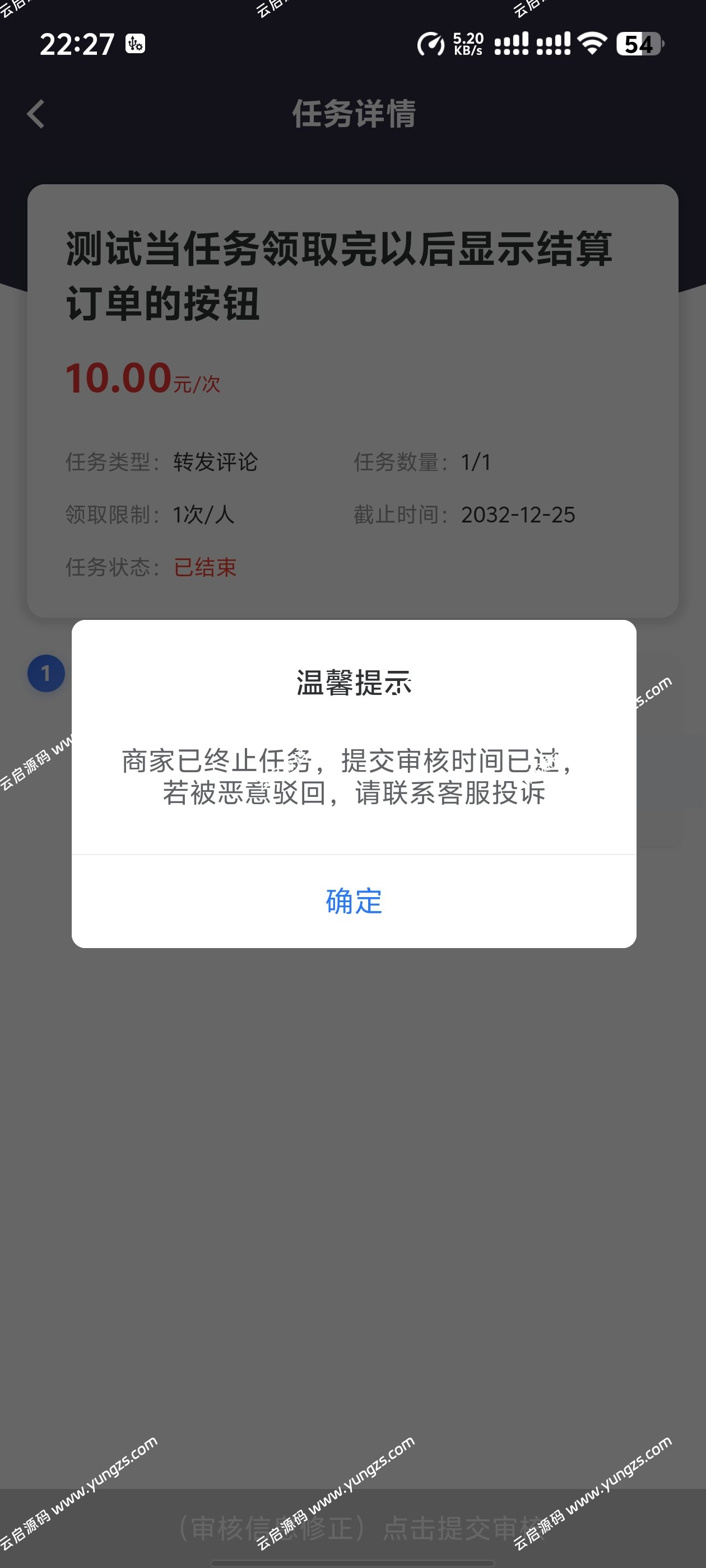Viewport: 706px width, 1568px height.
Task: Tap the first SIM signal strength icon
Action: tap(512, 44)
